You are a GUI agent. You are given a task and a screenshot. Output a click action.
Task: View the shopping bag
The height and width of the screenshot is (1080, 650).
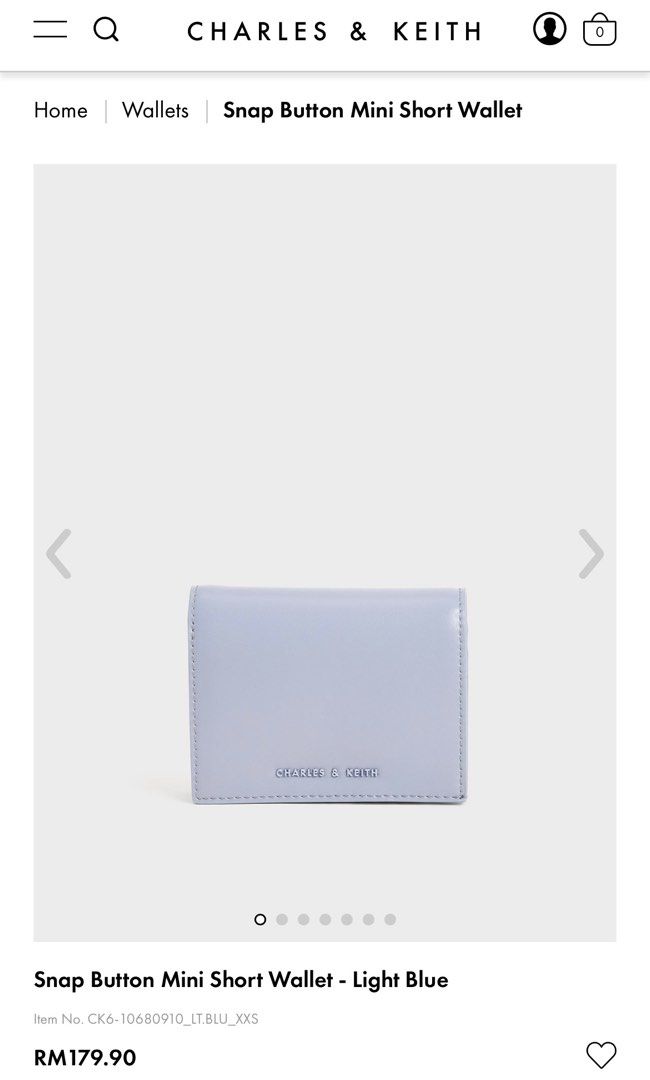click(599, 30)
